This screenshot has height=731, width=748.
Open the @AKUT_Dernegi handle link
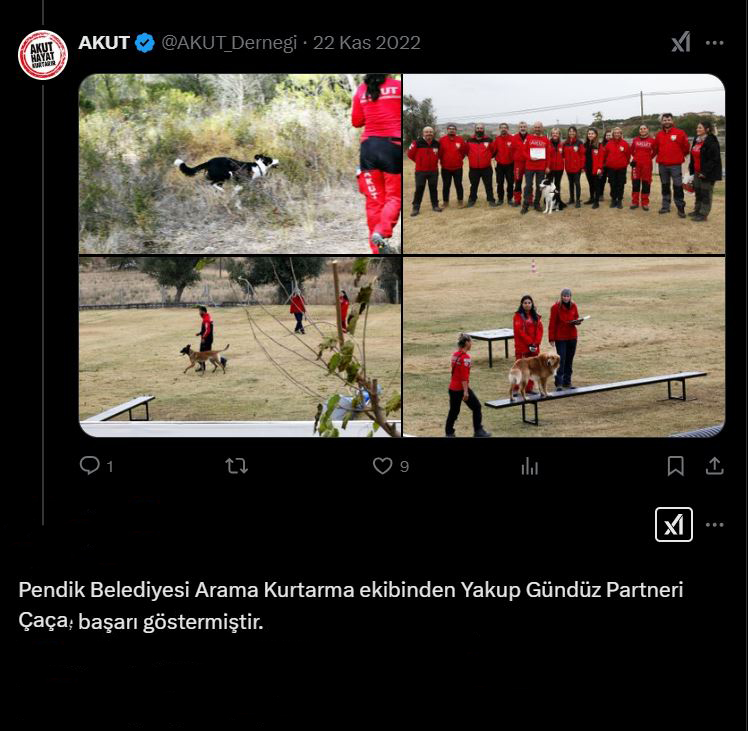pos(229,42)
